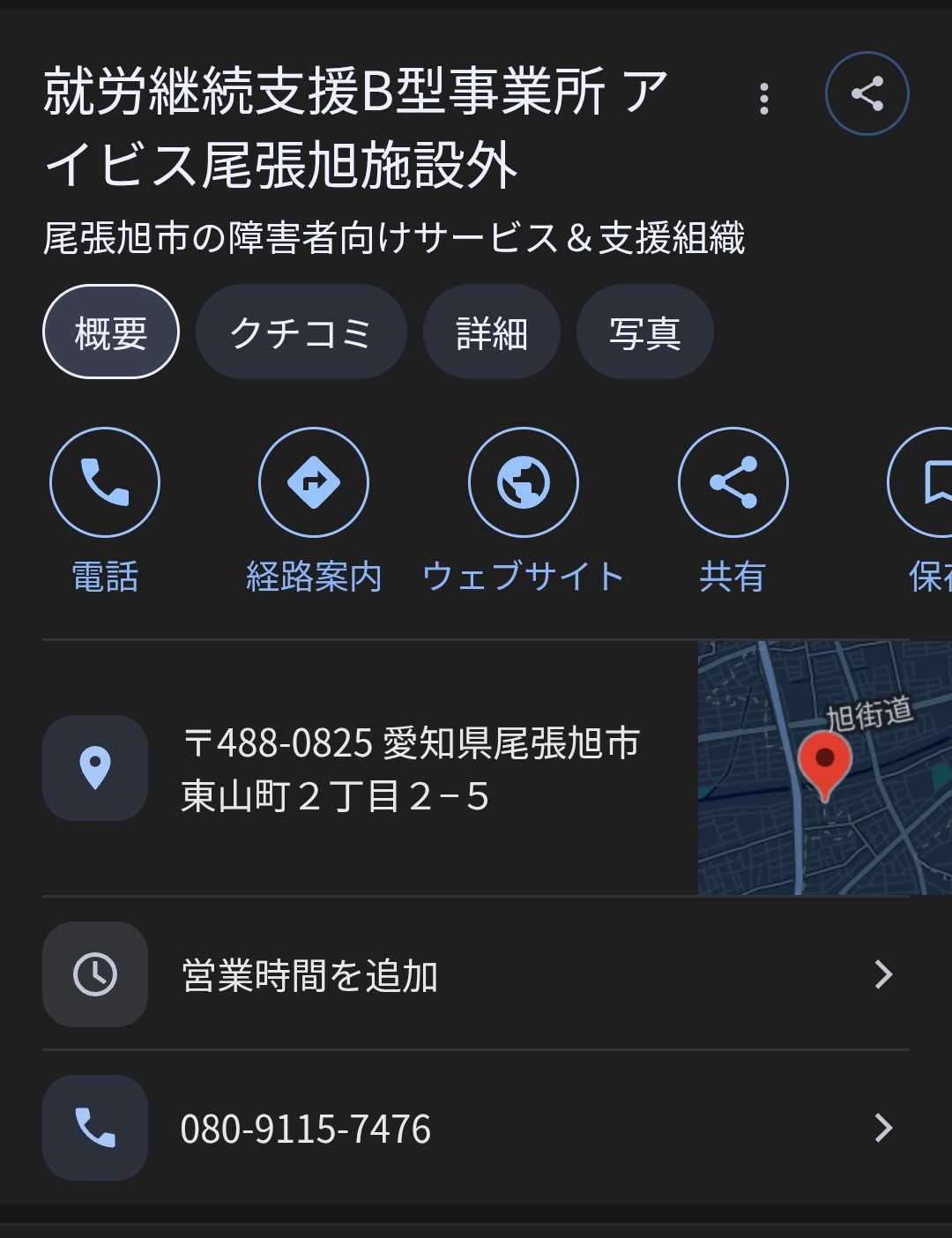Viewport: 952px width, 1238px height.
Task: Tap the share icon beside the title
Action: point(866,93)
